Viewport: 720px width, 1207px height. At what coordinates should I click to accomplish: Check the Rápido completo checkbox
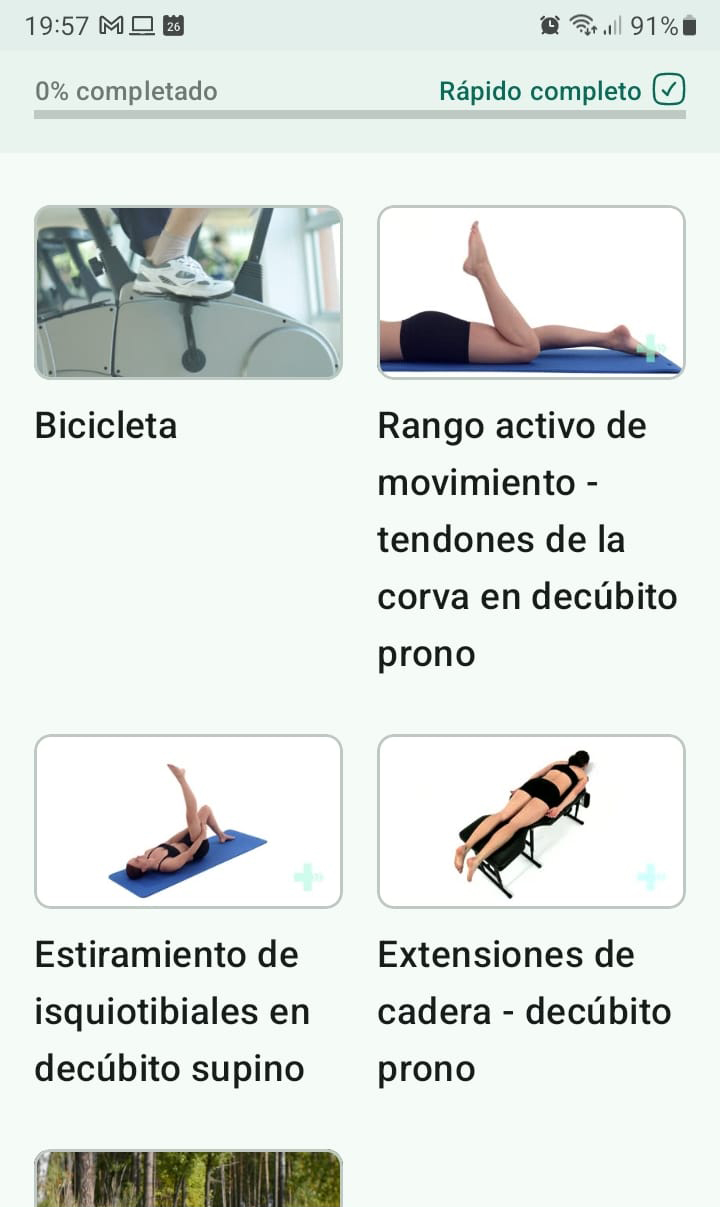(x=669, y=90)
